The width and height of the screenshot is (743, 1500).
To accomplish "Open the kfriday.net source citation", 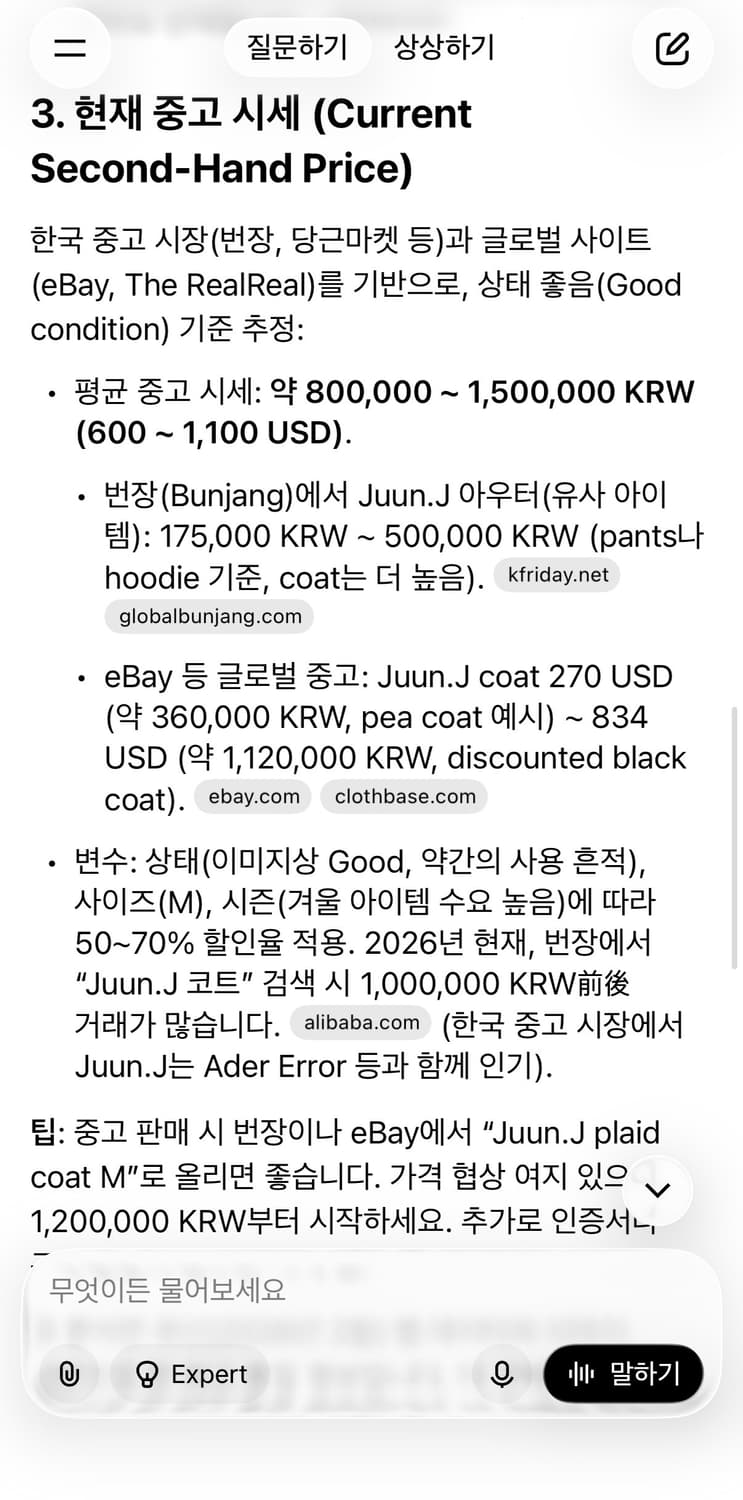I will pyautogui.click(x=557, y=574).
